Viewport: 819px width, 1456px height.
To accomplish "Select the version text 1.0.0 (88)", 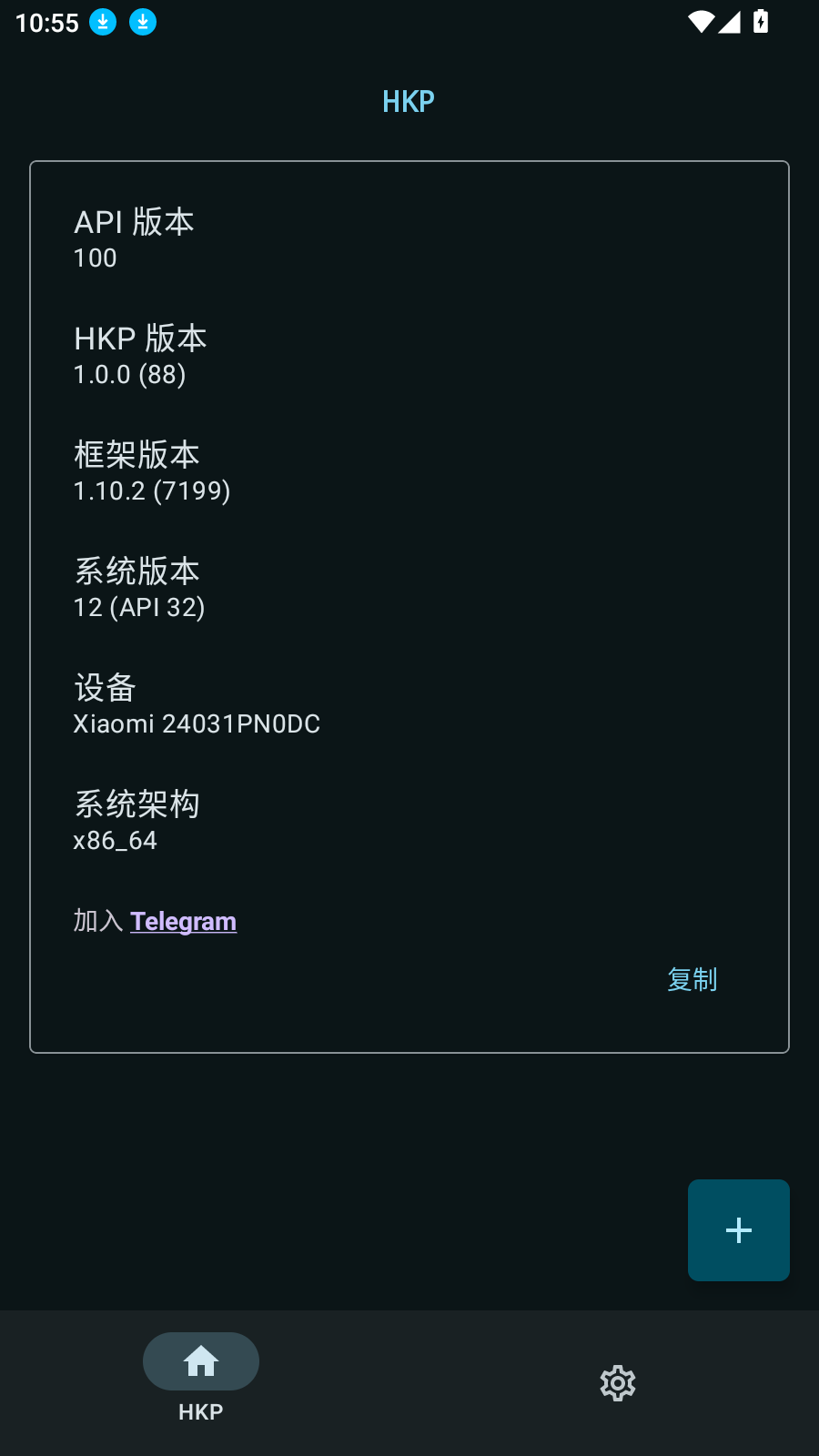I will pyautogui.click(x=129, y=374).
